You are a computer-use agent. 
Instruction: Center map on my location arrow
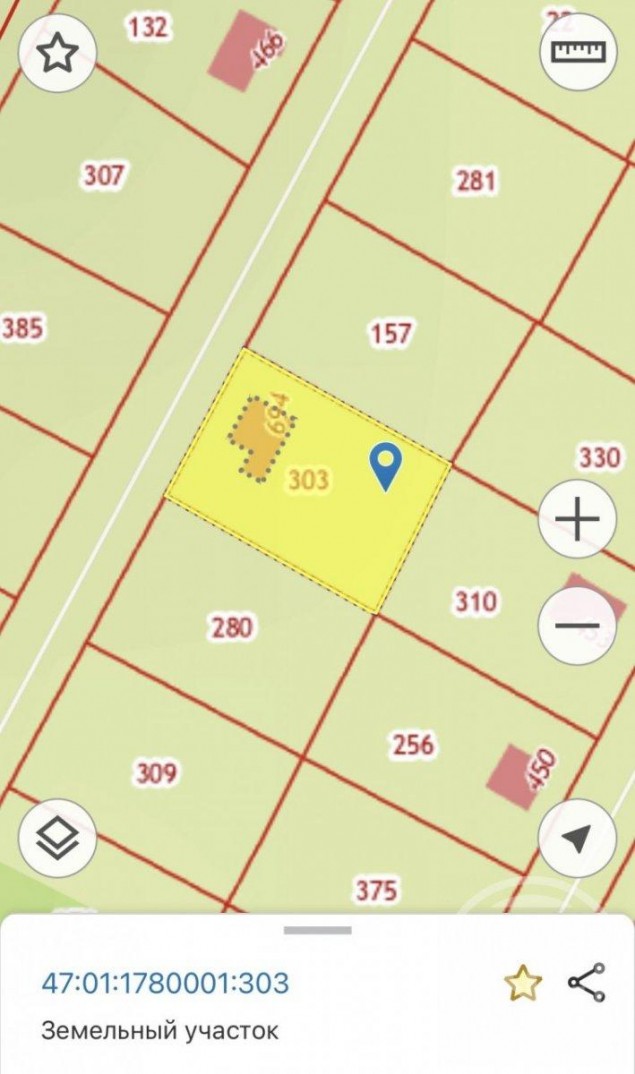pyautogui.click(x=577, y=838)
